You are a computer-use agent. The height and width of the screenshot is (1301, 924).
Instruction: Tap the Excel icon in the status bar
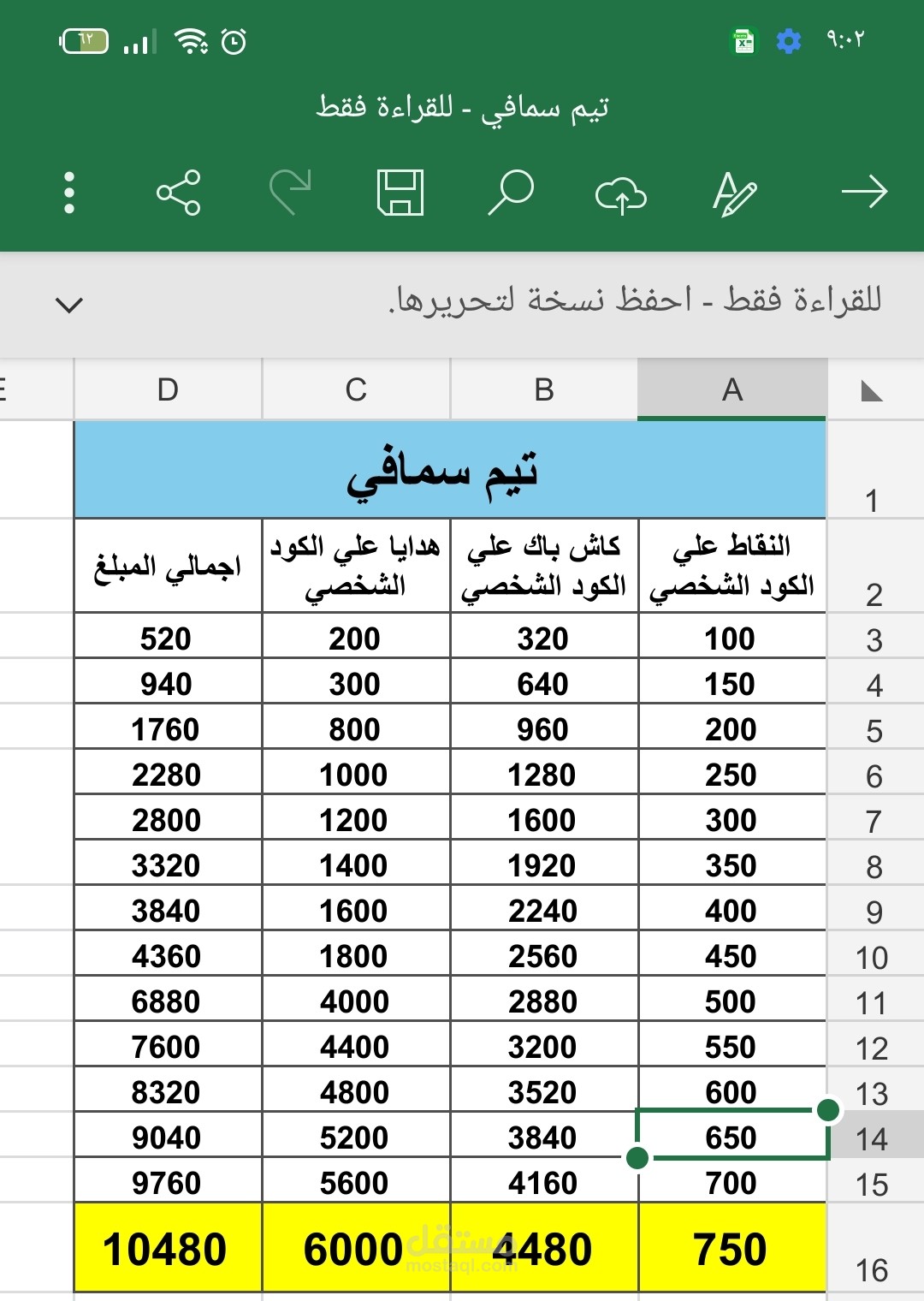tap(743, 40)
